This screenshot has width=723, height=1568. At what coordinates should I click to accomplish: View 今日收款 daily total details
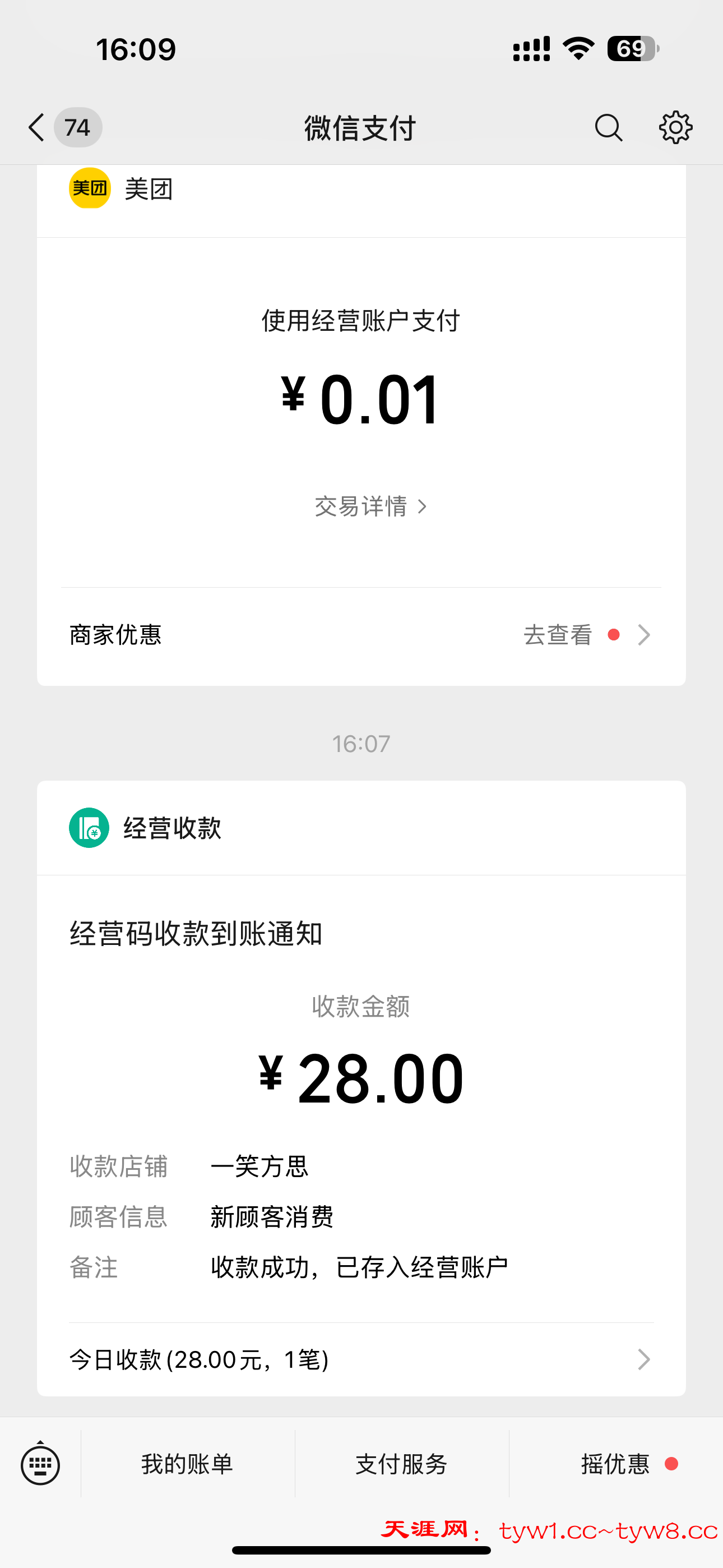361,1359
